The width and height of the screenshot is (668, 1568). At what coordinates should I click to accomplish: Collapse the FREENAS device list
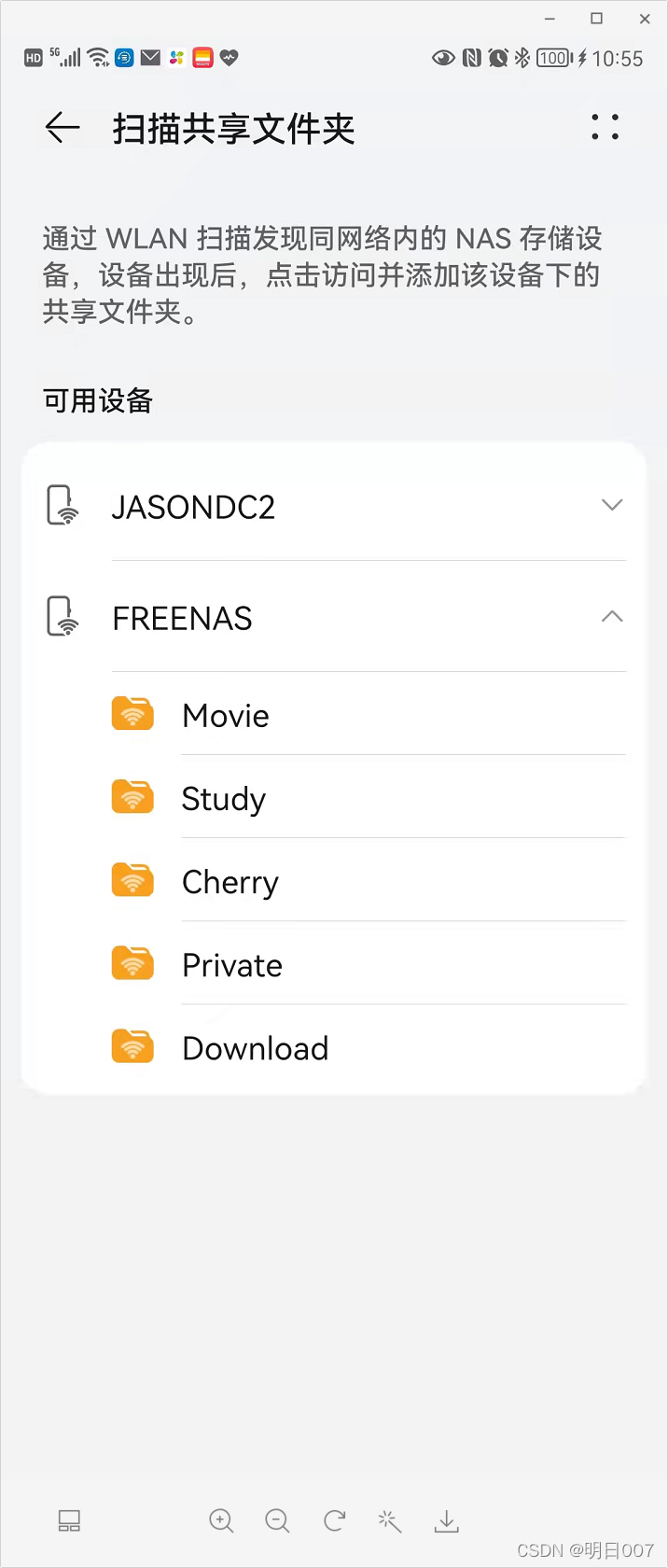click(611, 617)
